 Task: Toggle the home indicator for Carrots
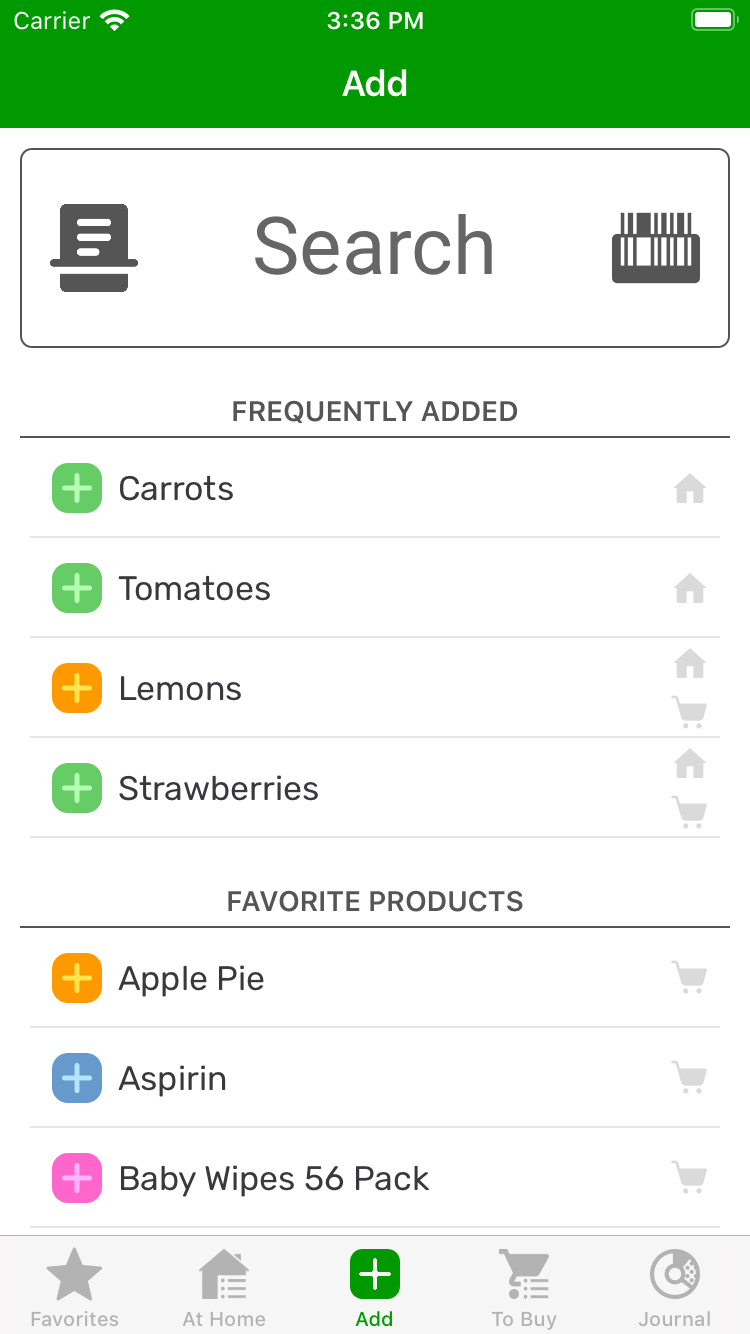pos(689,488)
